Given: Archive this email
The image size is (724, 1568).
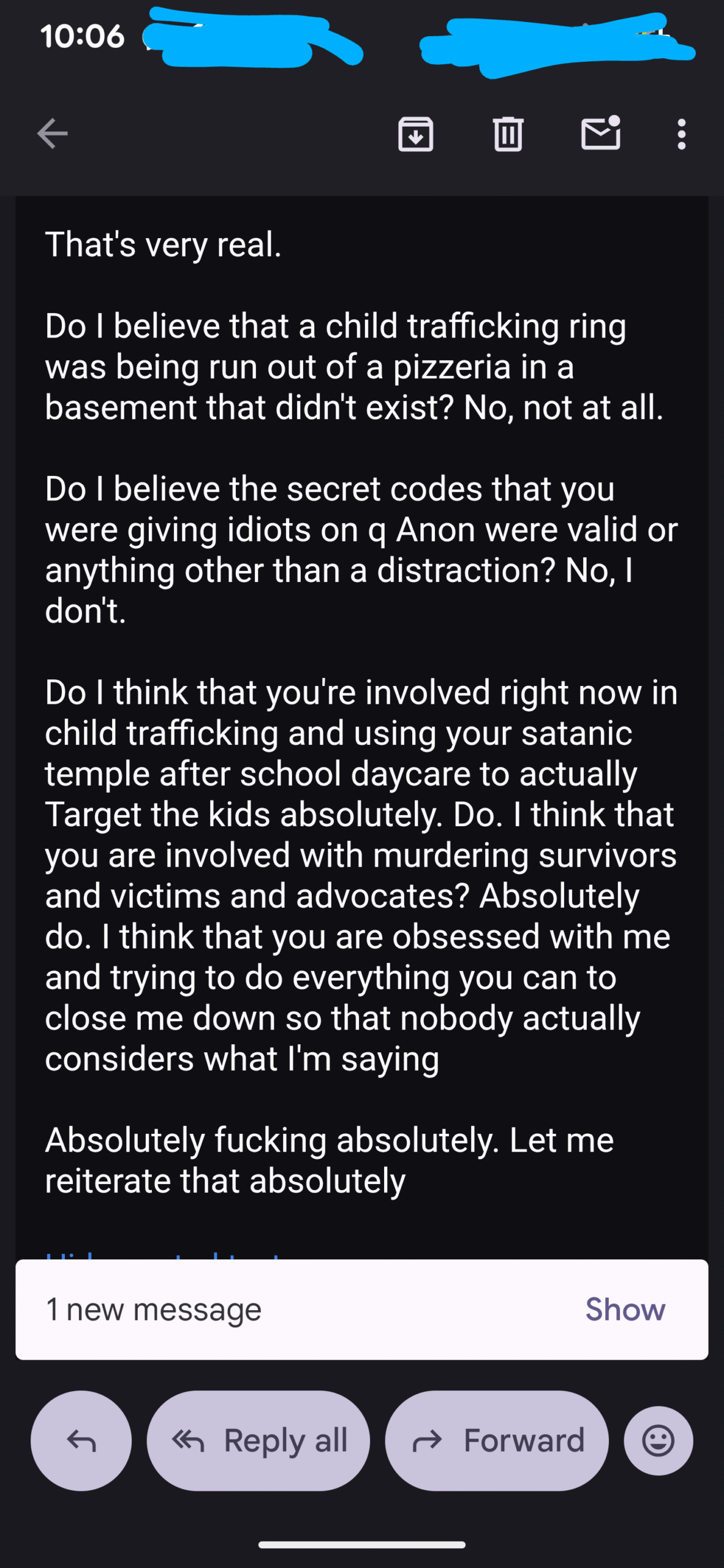Looking at the screenshot, I should [416, 134].
